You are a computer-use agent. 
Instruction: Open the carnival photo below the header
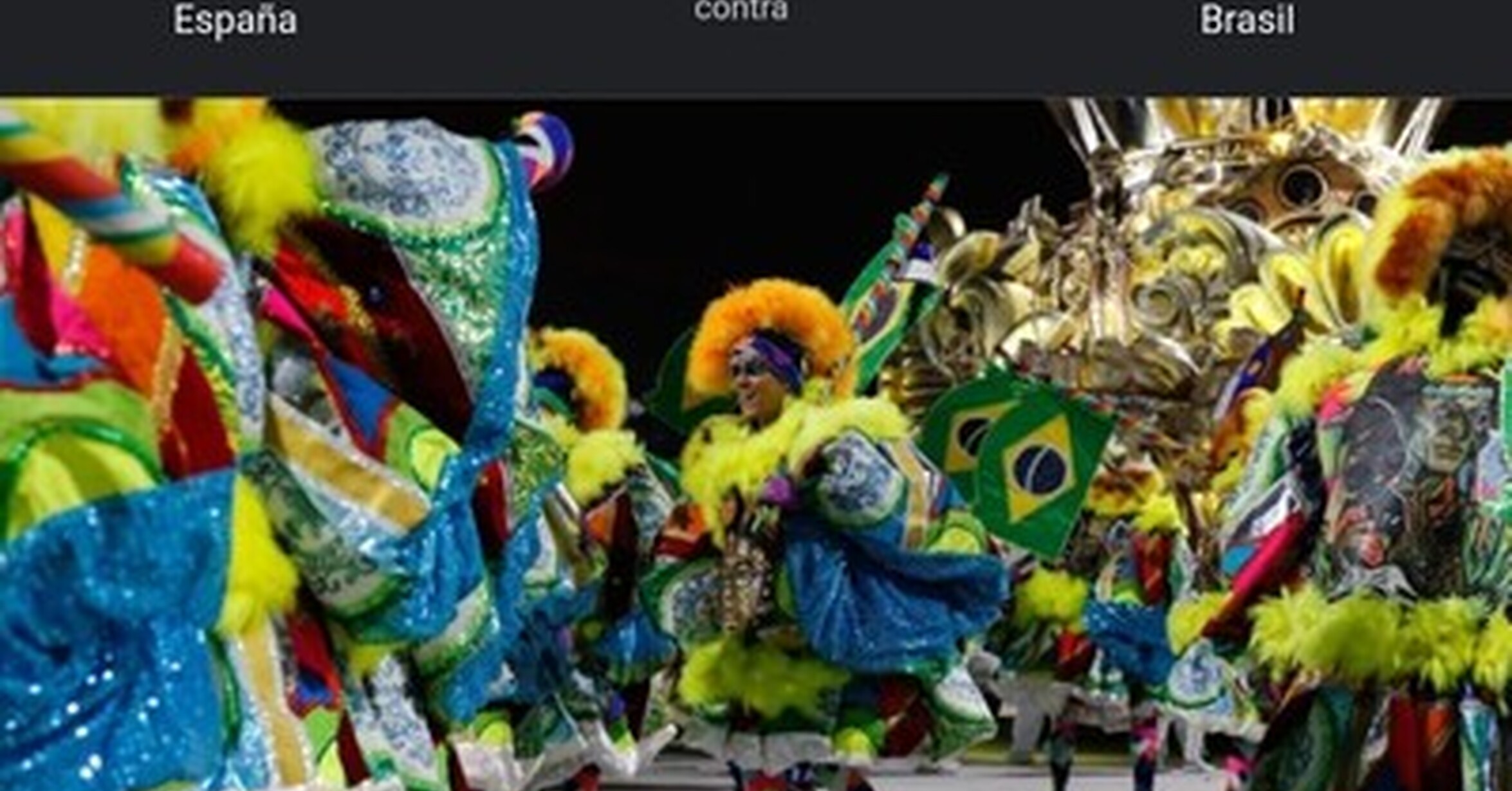tap(756, 444)
